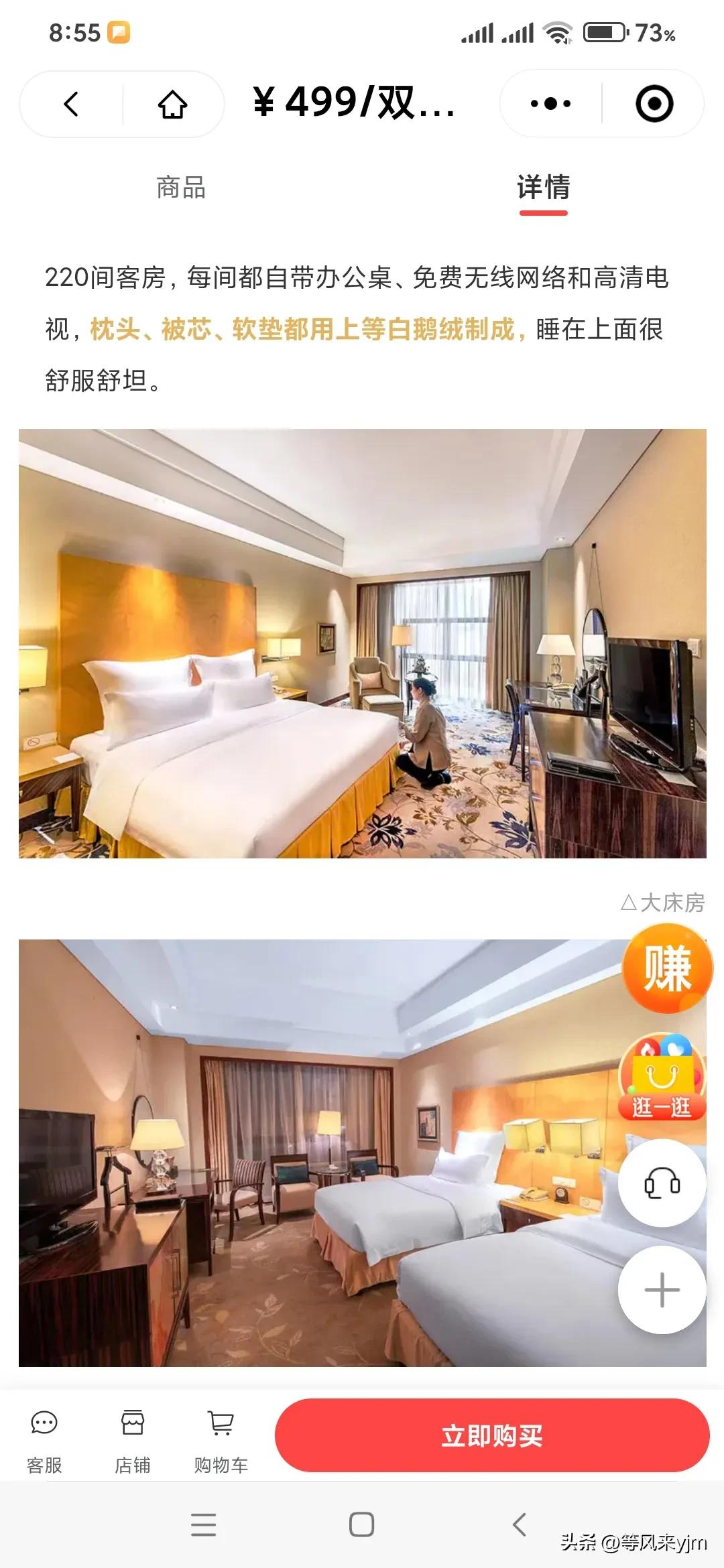
Task: View the 大床房 room photo
Action: (x=362, y=643)
